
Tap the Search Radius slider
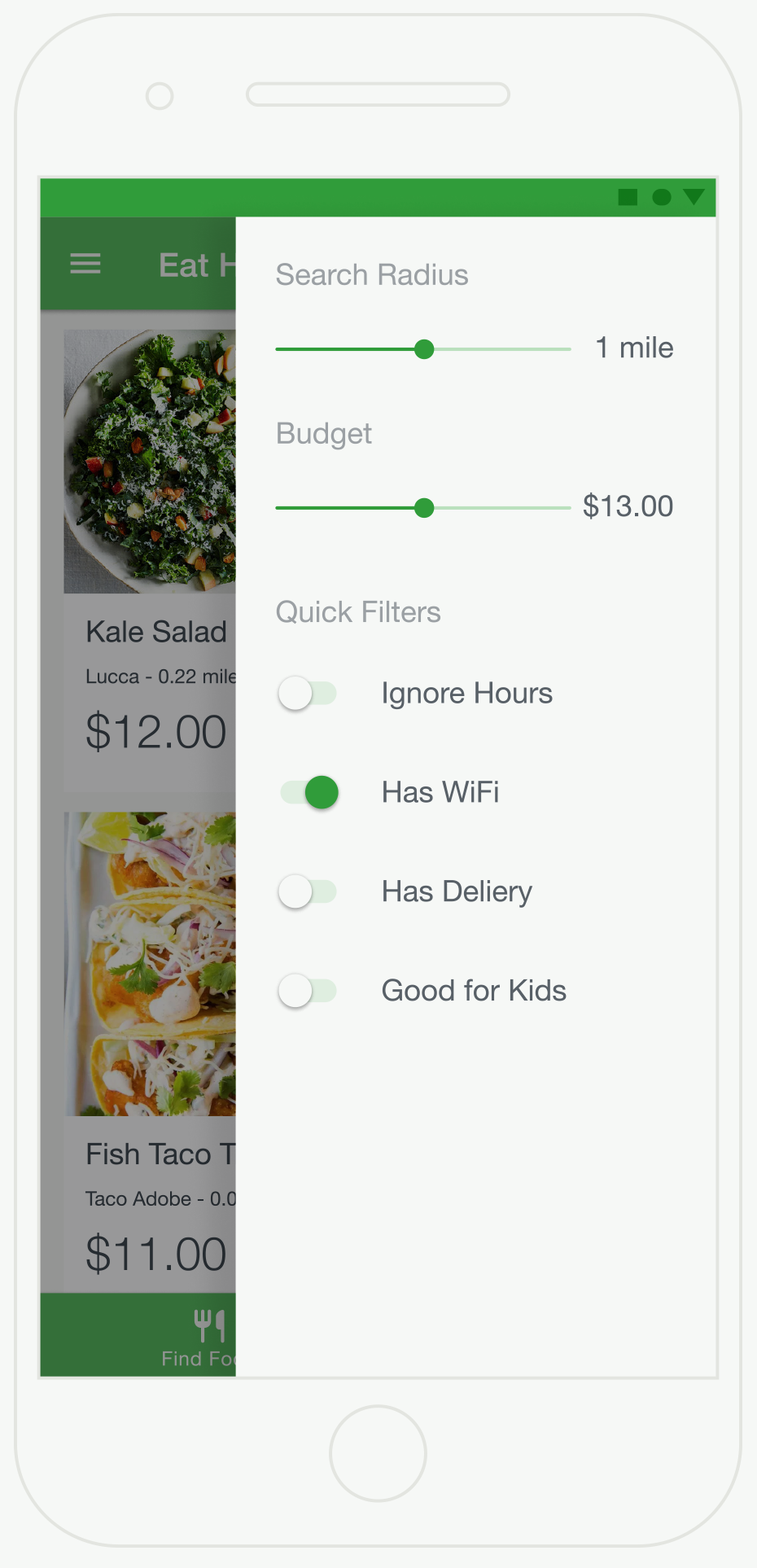tap(423, 349)
